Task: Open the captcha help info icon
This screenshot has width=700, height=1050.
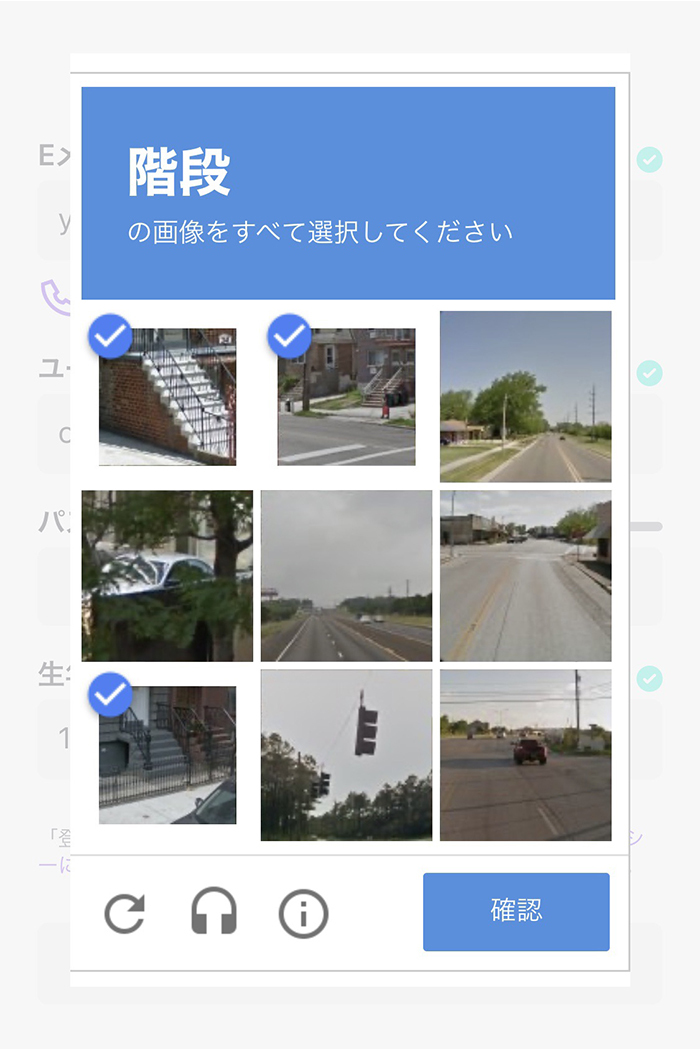Action: [303, 913]
